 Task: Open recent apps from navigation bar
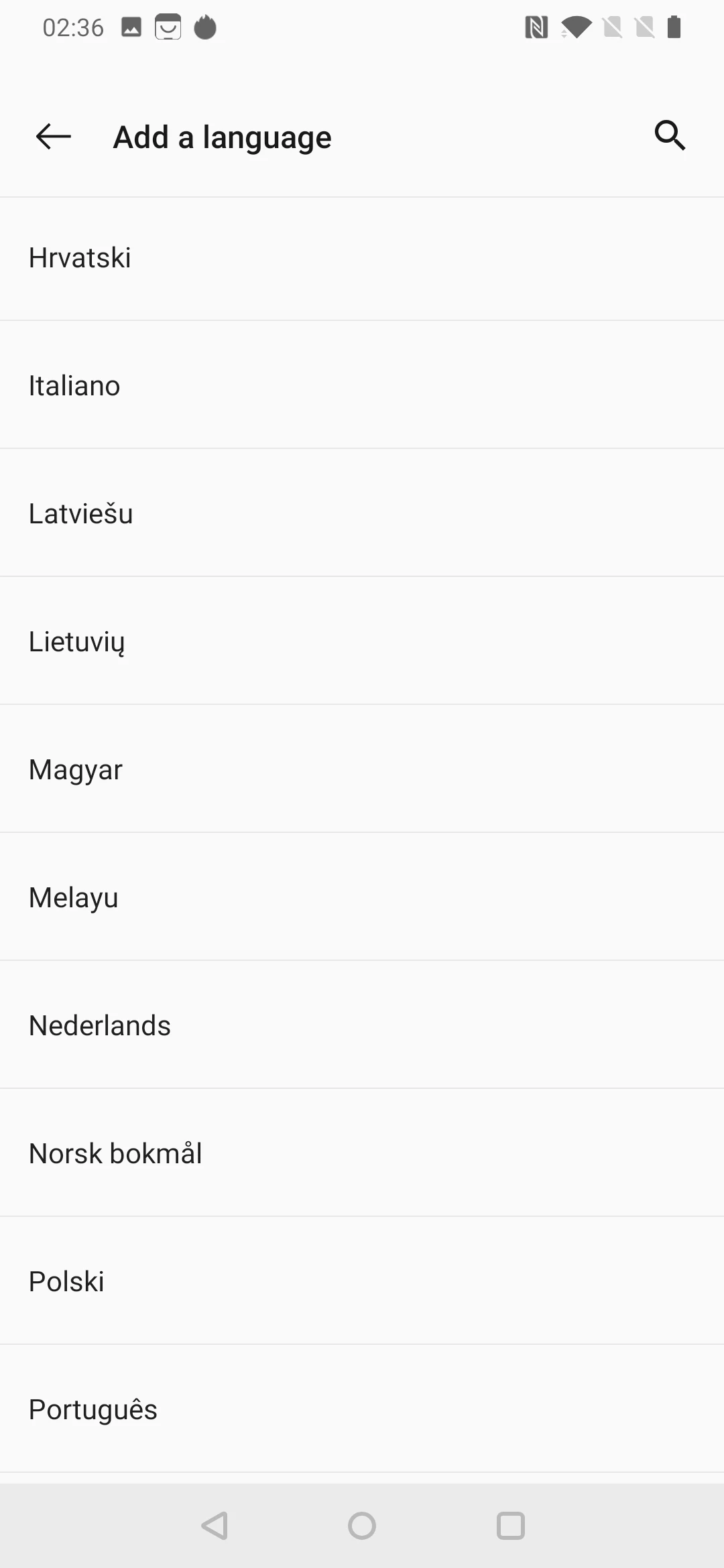(510, 1526)
